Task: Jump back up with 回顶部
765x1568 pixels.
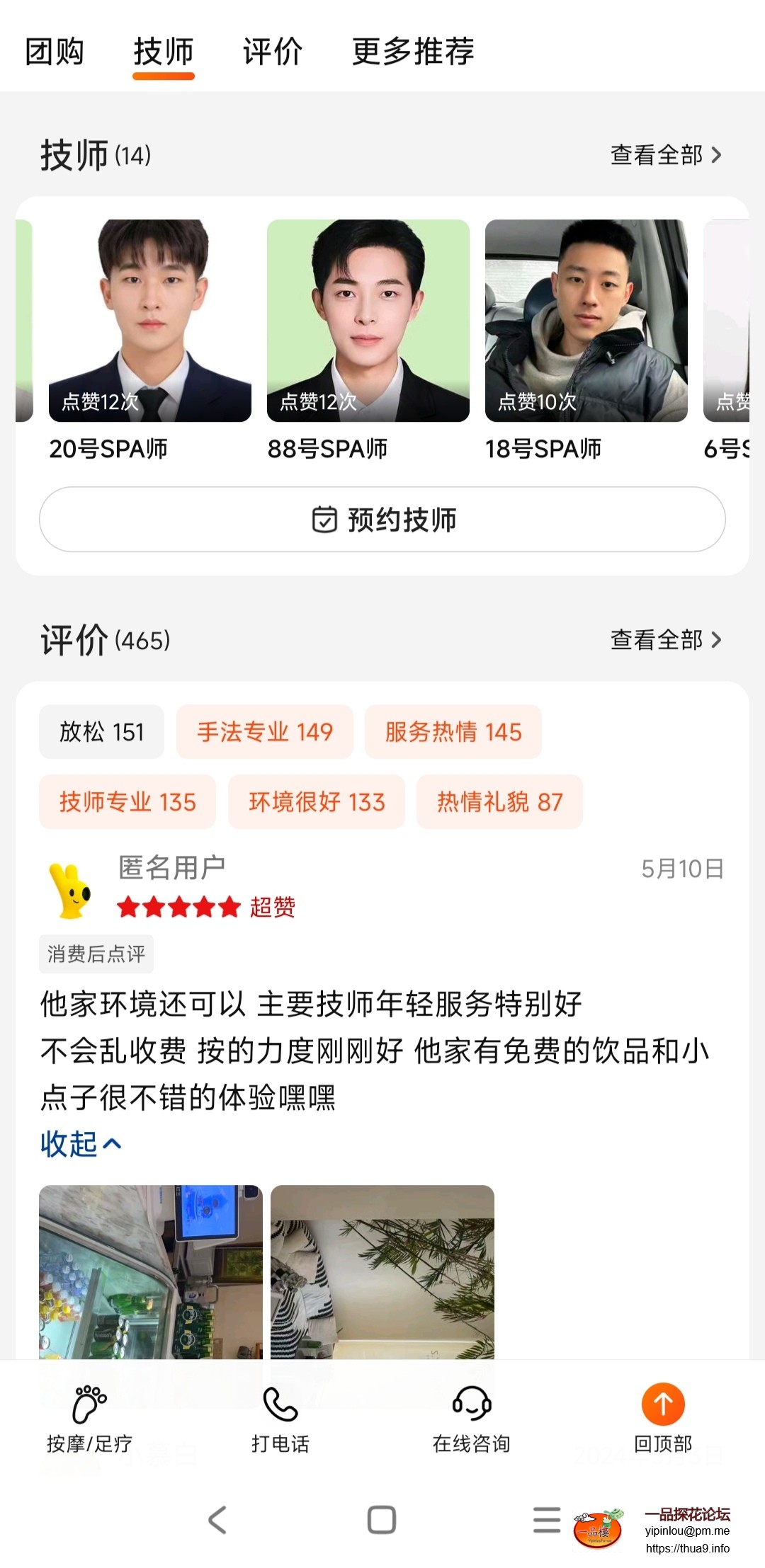Action: point(663,1419)
